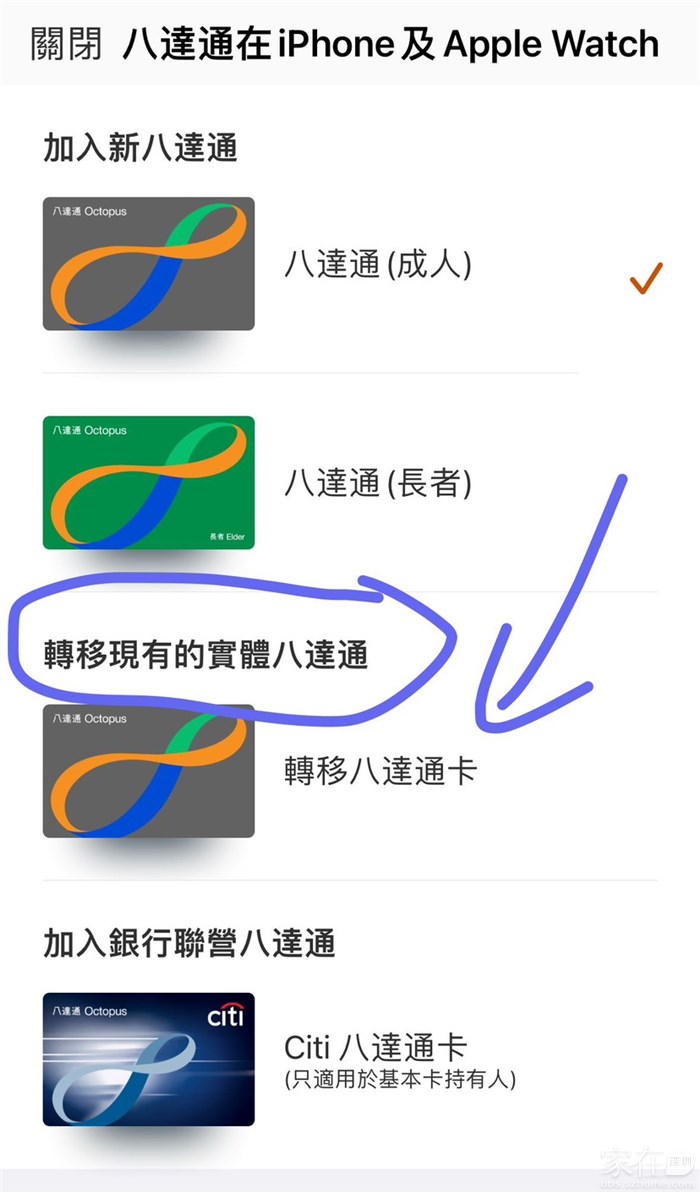Choose the 八達通 (長者) Elder card
This screenshot has width=700, height=1192.
[377, 484]
